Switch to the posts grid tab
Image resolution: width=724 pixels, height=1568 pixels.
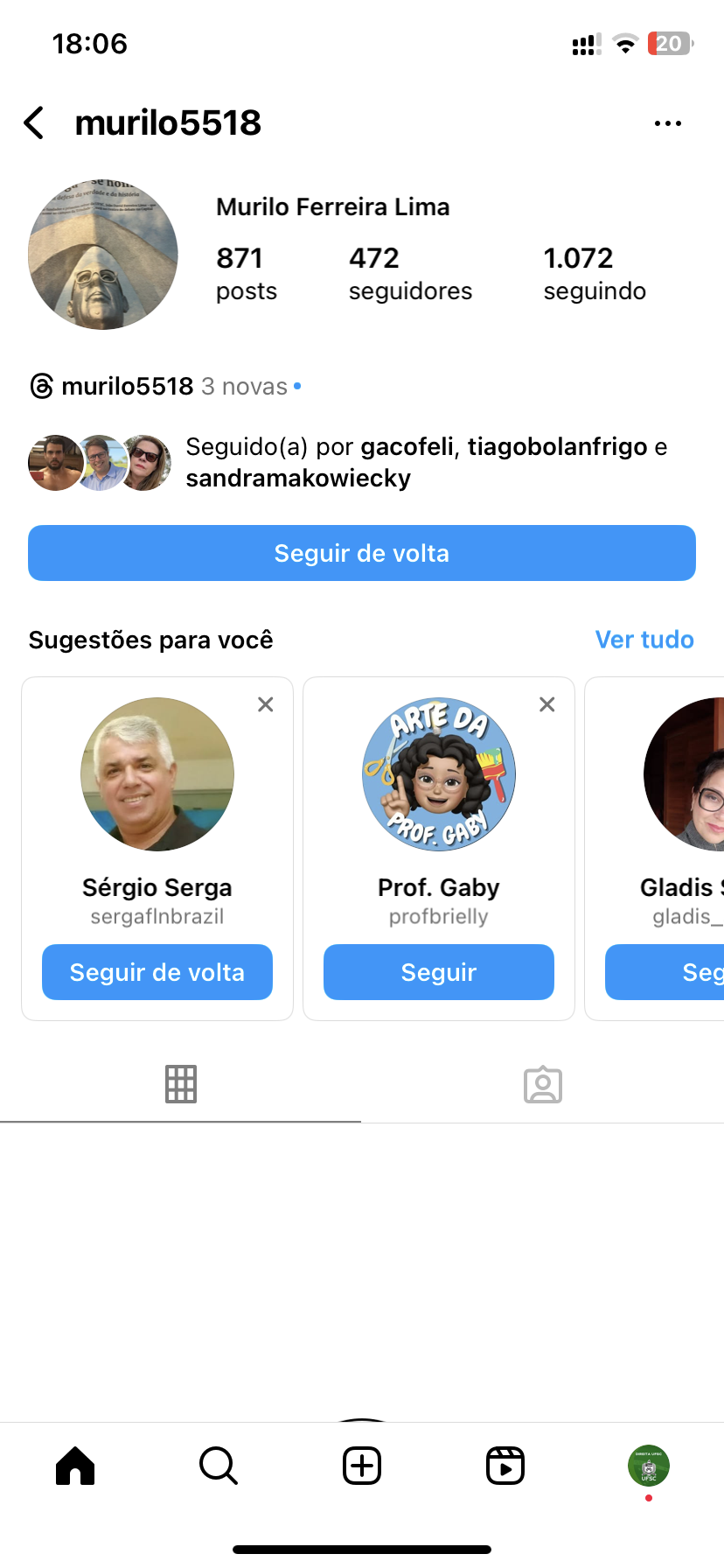point(181,1084)
